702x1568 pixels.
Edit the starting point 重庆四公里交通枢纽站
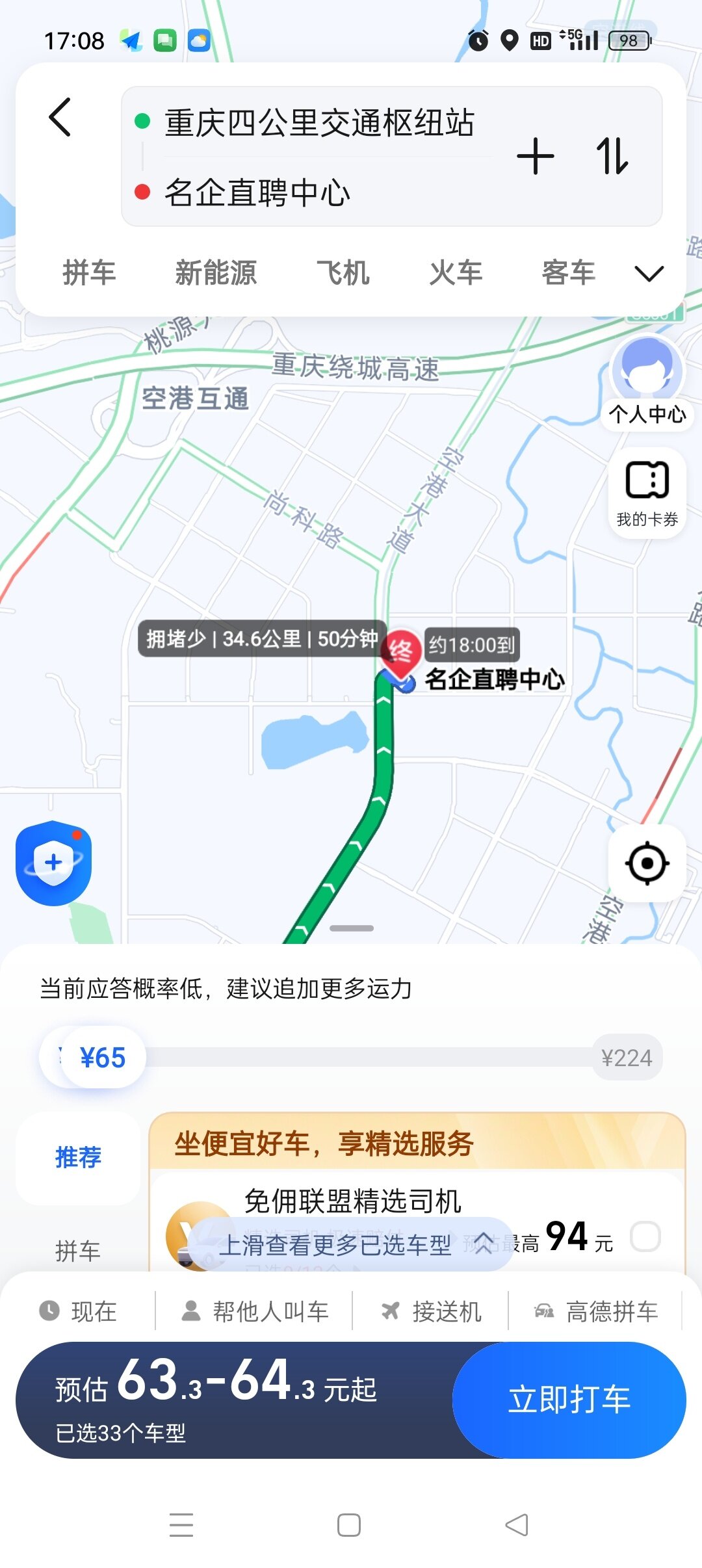[x=318, y=123]
